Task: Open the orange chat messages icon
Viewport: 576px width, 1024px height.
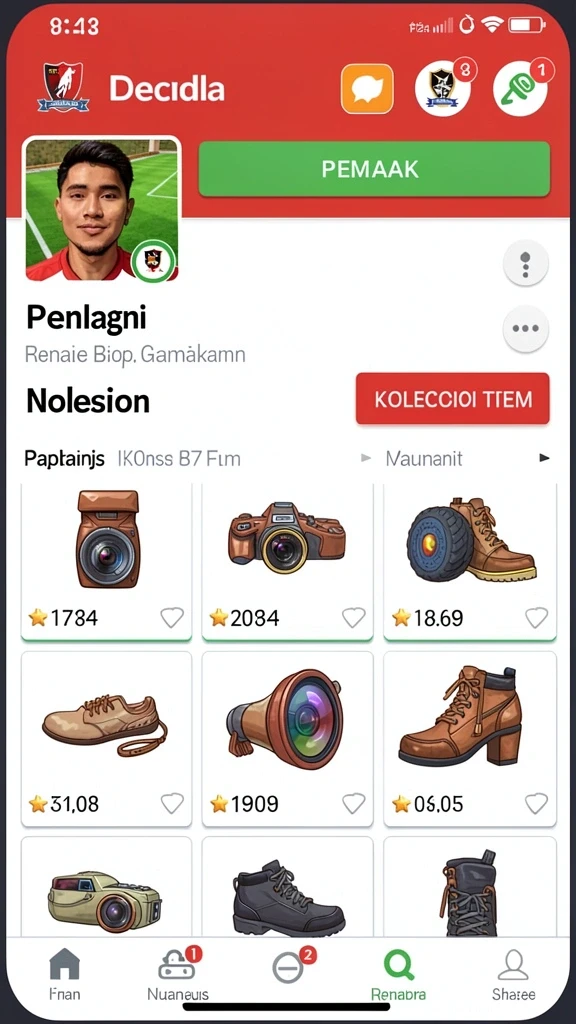Action: (367, 89)
